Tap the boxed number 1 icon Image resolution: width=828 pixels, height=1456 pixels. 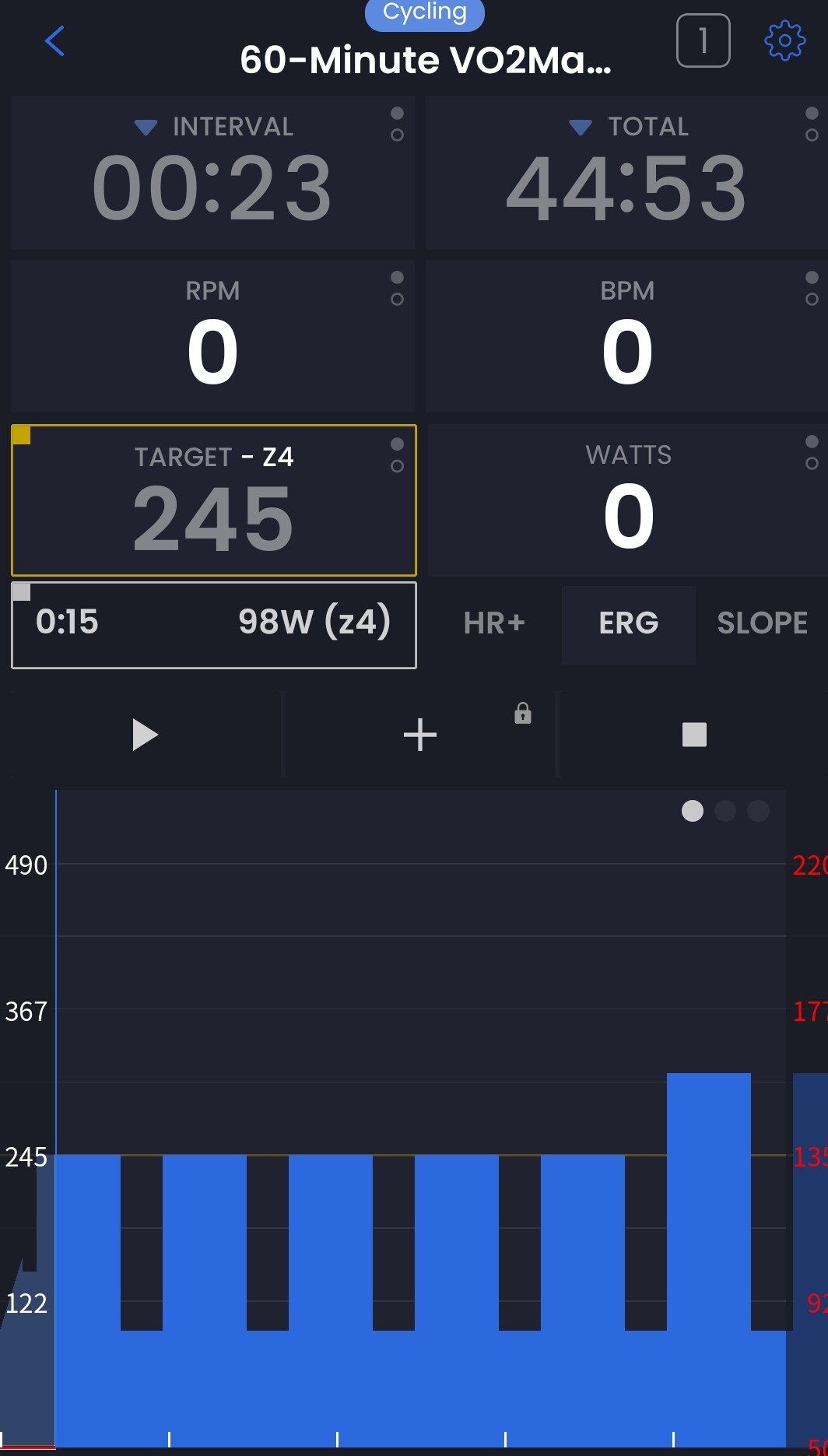click(703, 40)
